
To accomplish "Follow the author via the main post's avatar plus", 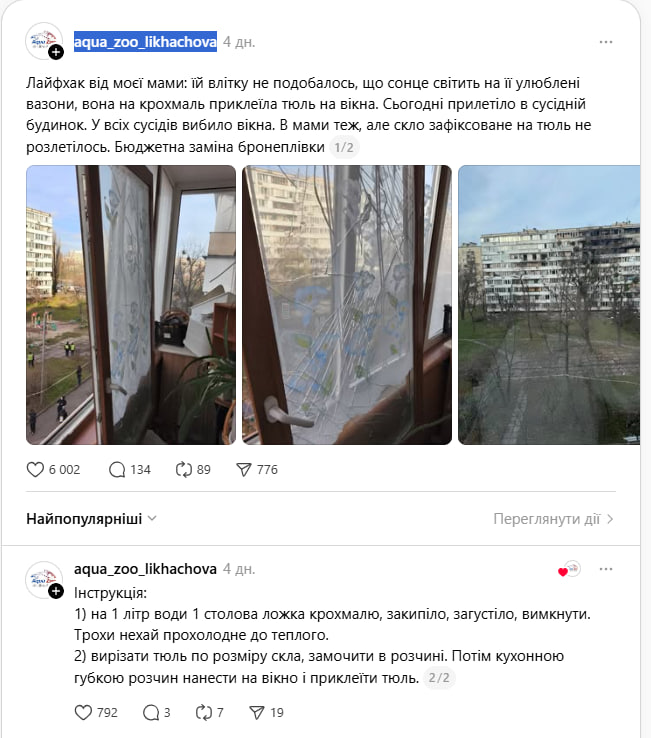I will pyautogui.click(x=56, y=52).
